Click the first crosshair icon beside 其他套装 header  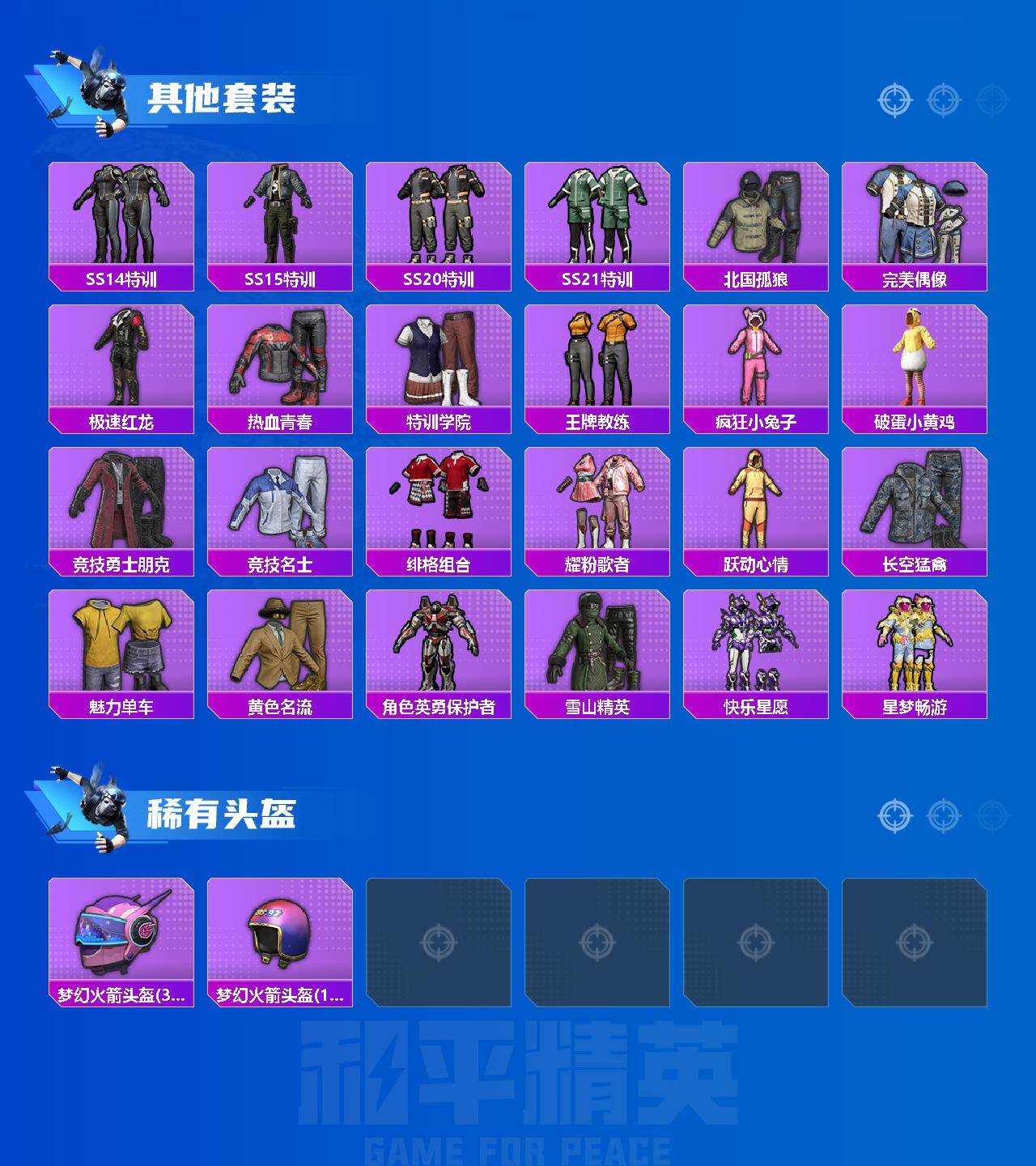894,100
